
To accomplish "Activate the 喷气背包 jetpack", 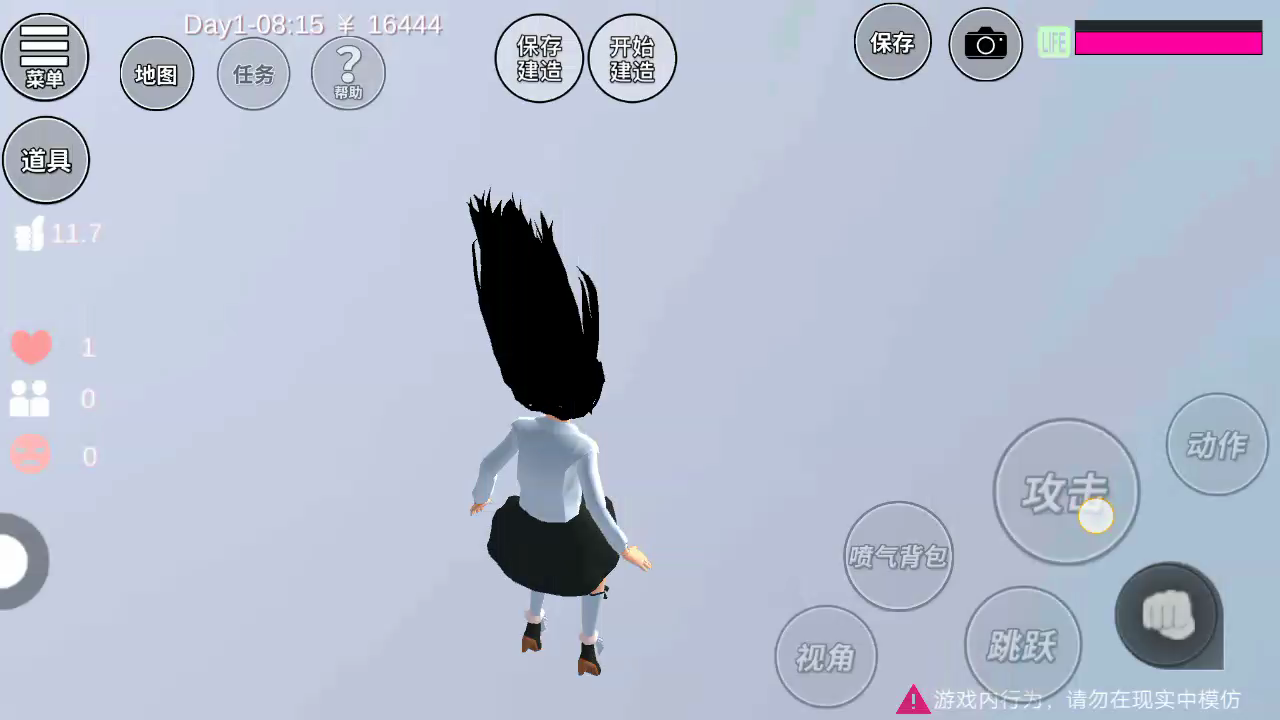I will coord(898,556).
